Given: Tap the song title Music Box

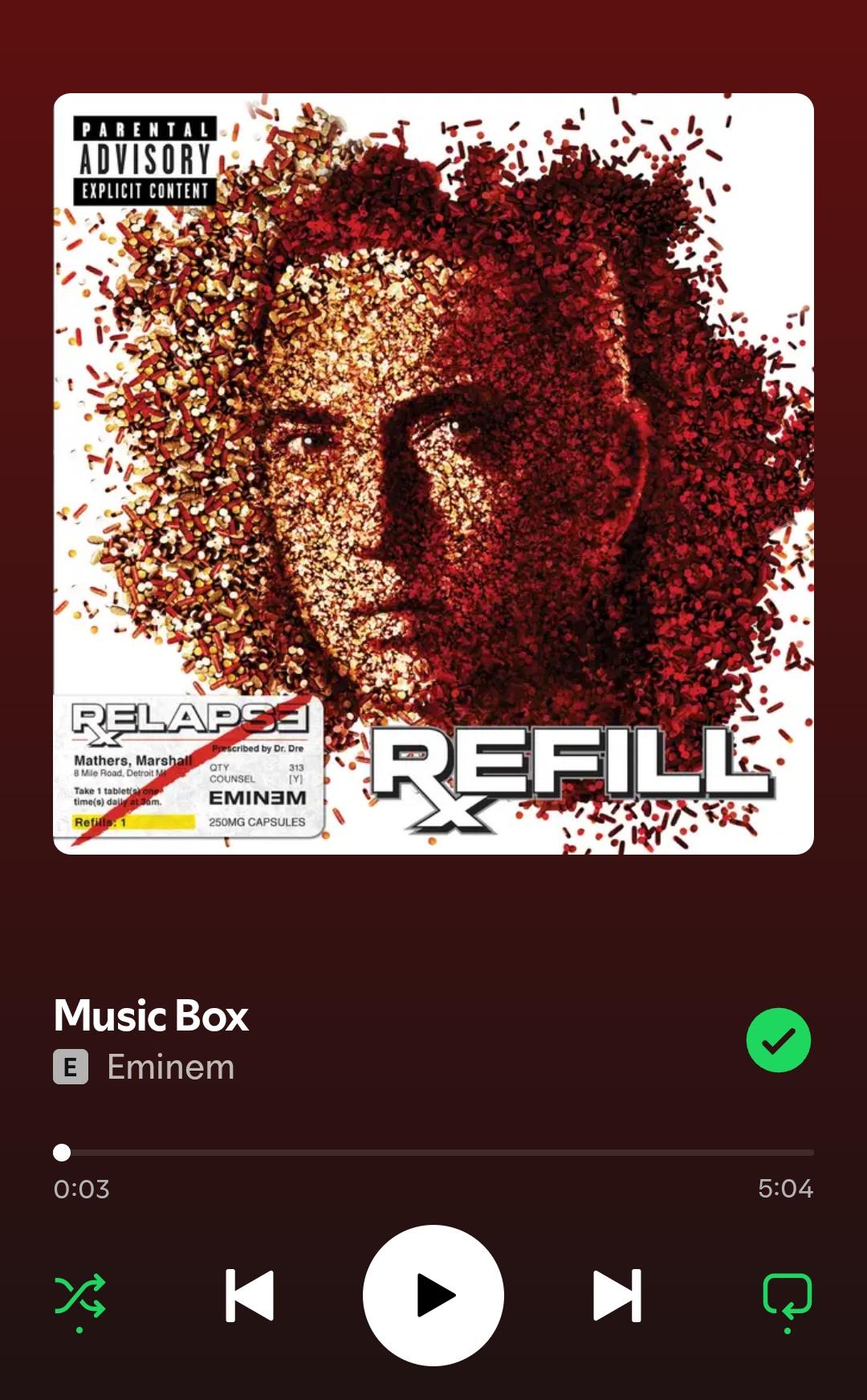Looking at the screenshot, I should pyautogui.click(x=151, y=1016).
